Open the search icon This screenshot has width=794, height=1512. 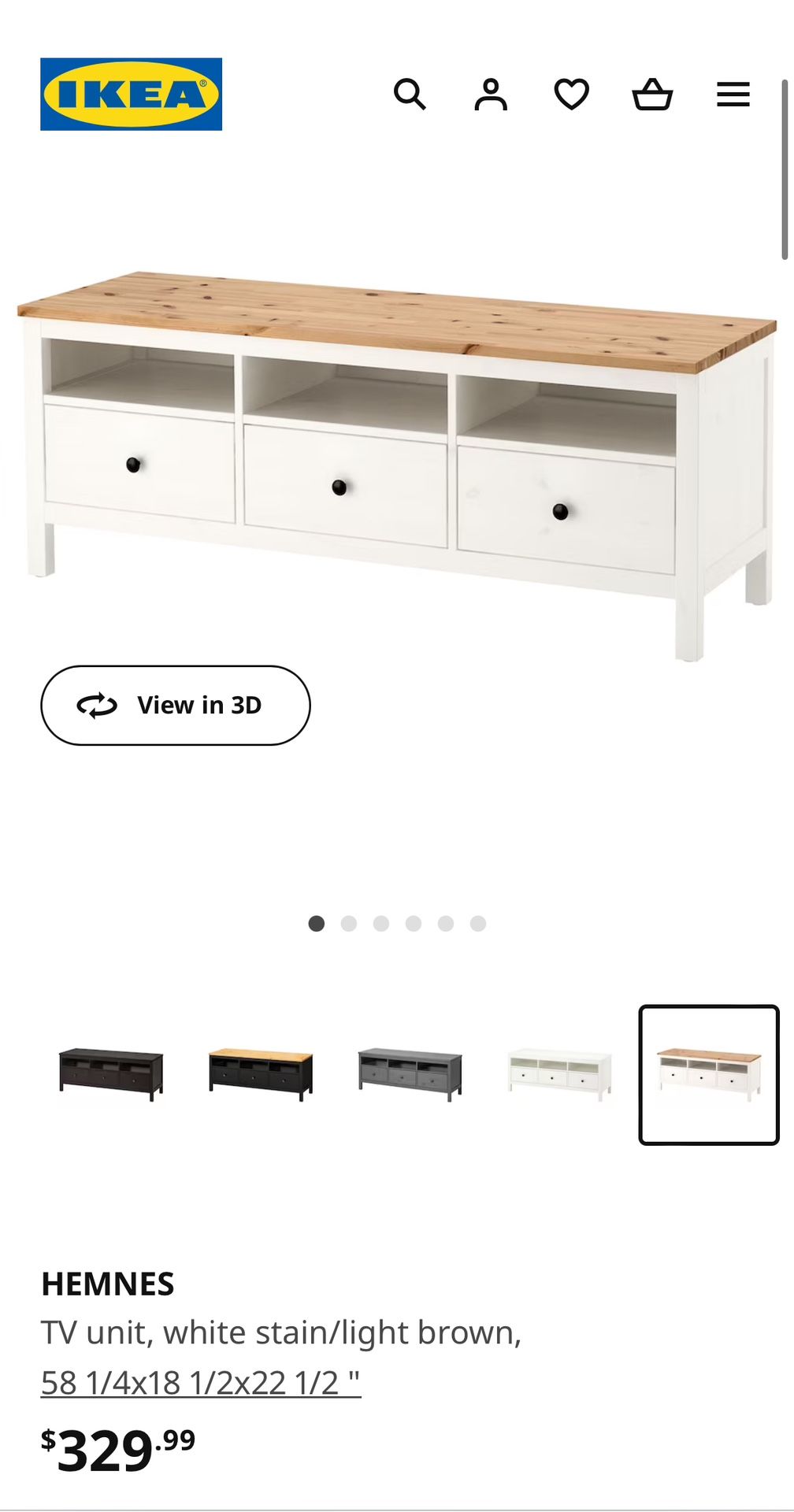pyautogui.click(x=411, y=94)
